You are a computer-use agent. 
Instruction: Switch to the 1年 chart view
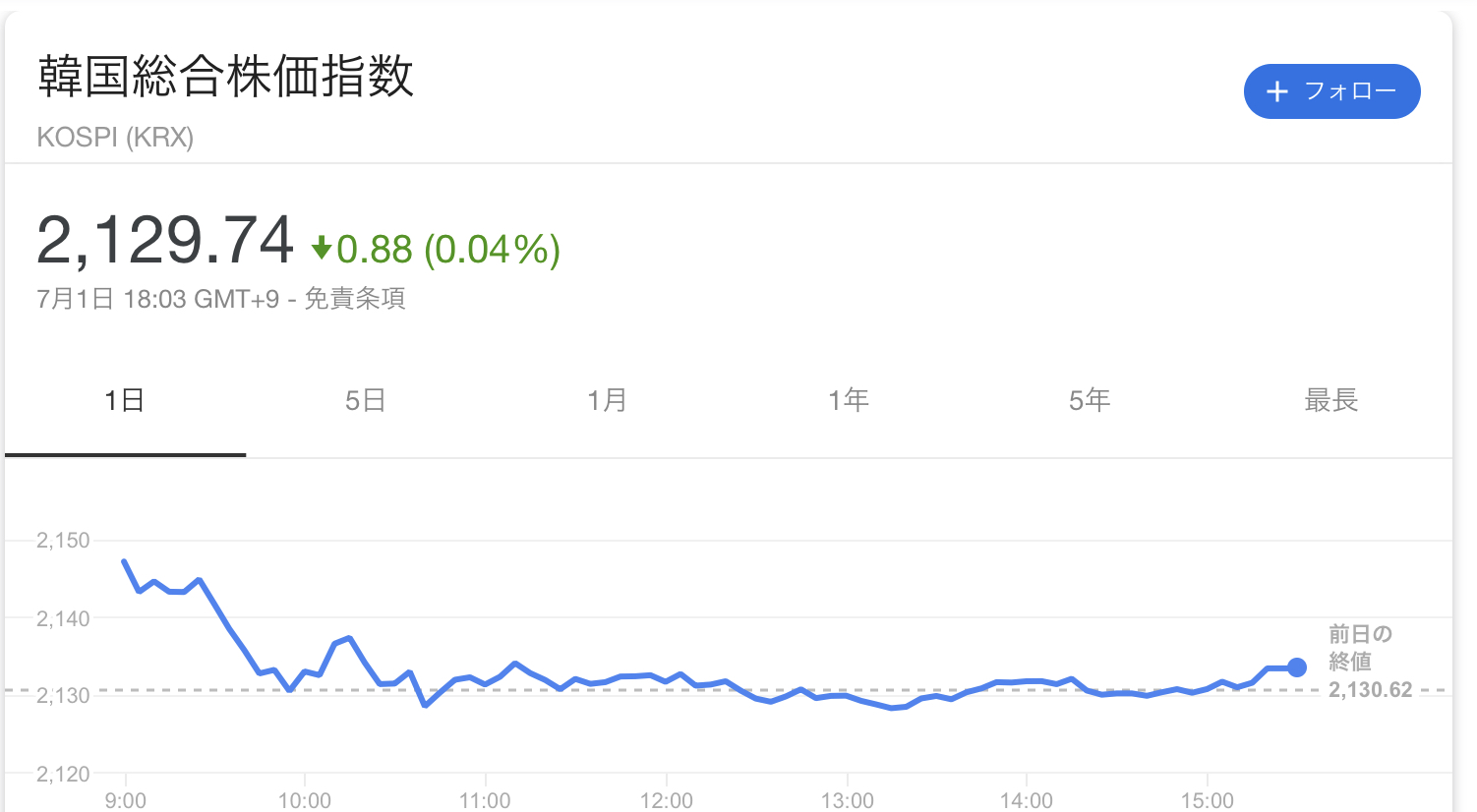848,401
